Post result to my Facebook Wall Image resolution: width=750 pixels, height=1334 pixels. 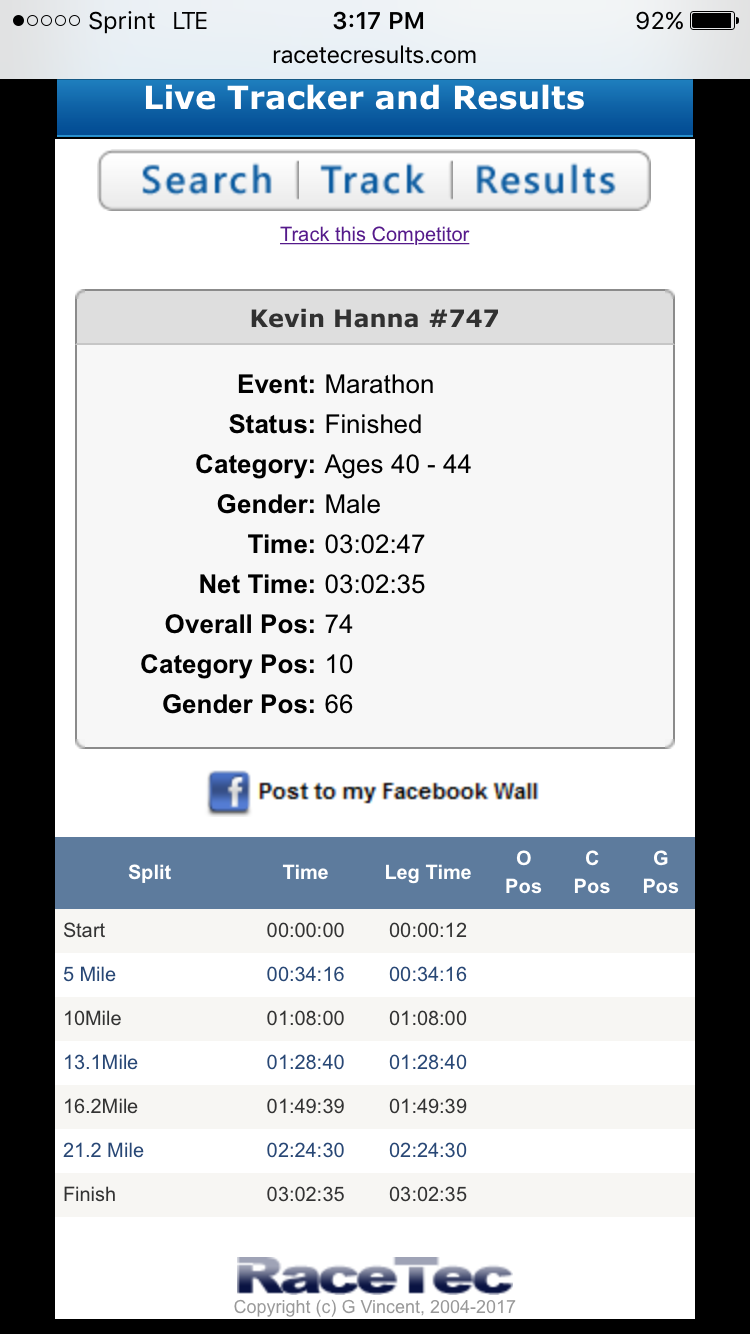[x=374, y=792]
